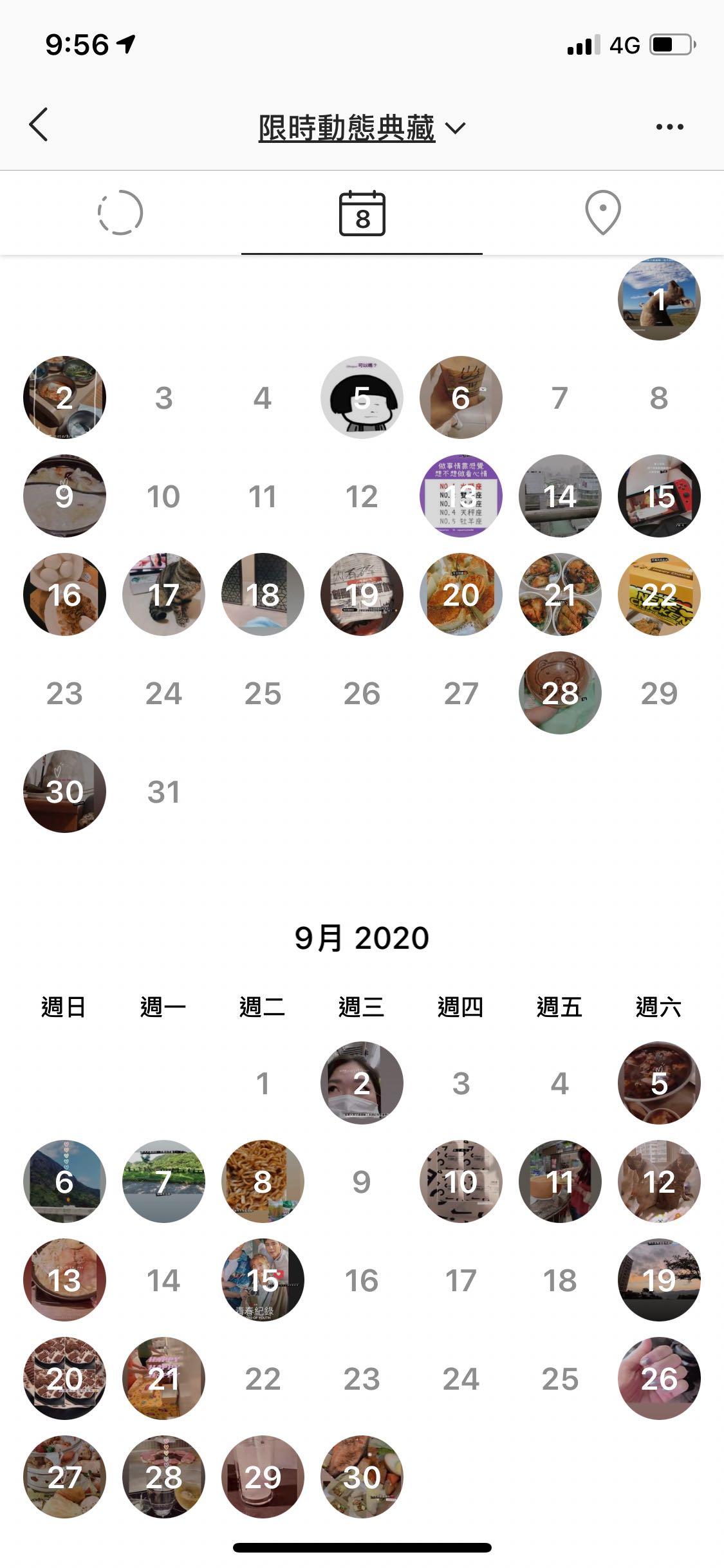Go back from the story archive

pyautogui.click(x=39, y=124)
